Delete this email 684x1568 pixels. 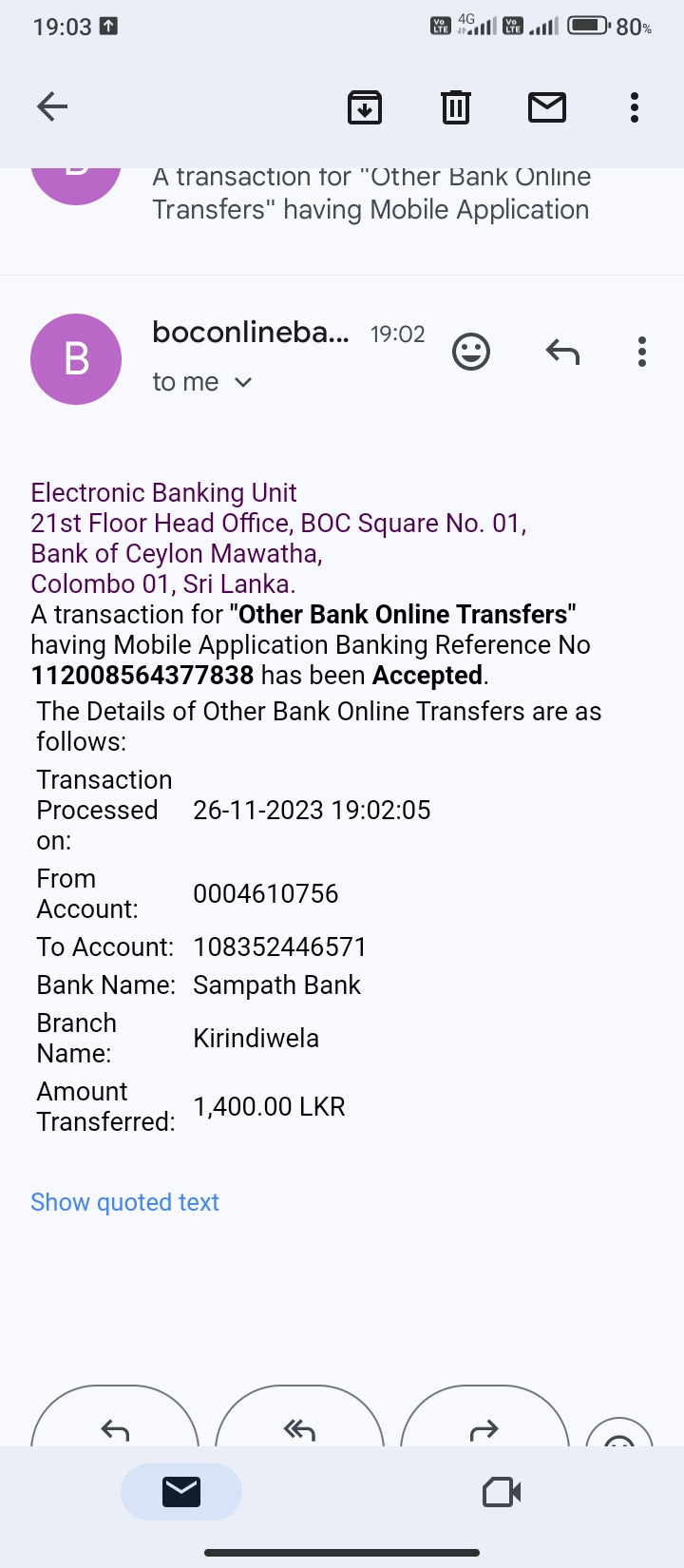[456, 107]
